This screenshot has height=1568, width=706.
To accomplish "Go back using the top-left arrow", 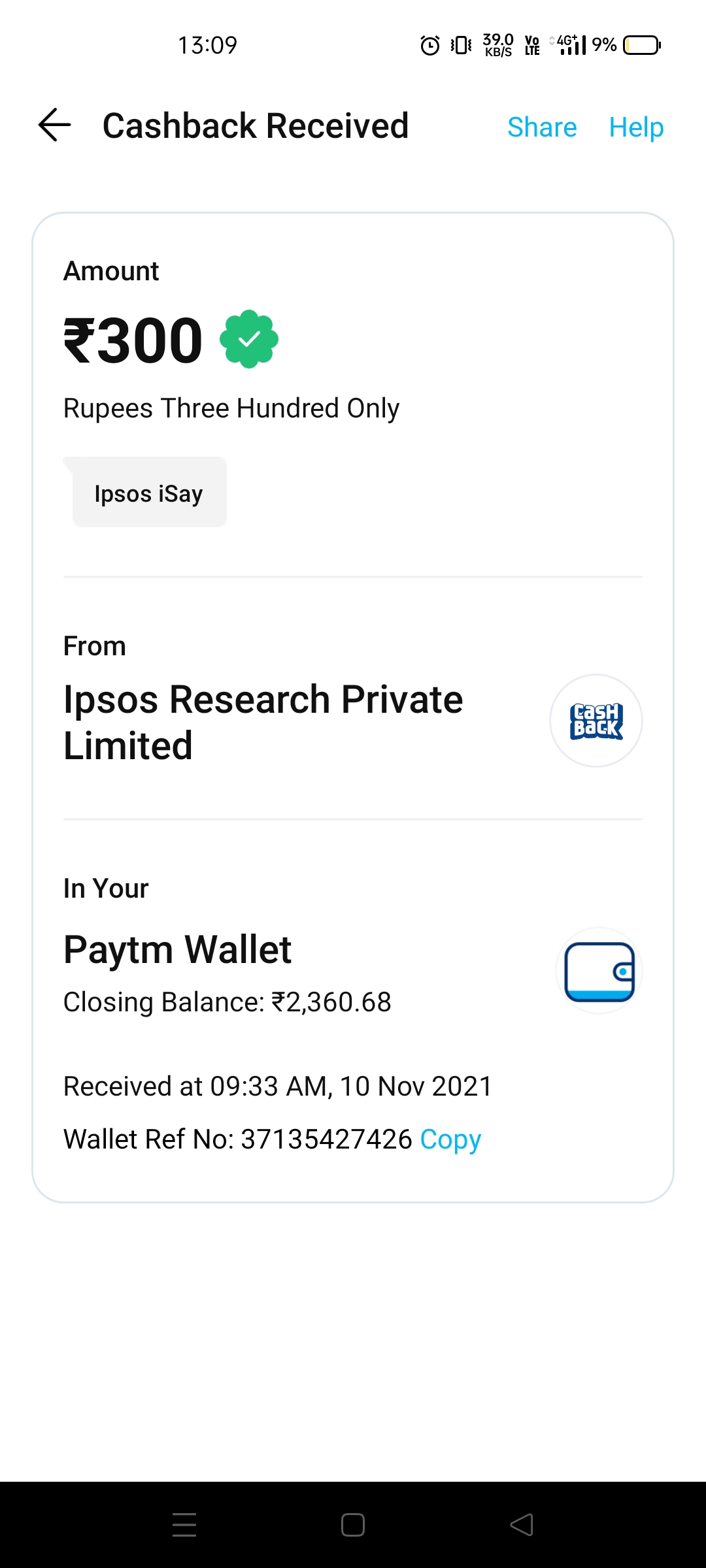I will click(54, 125).
